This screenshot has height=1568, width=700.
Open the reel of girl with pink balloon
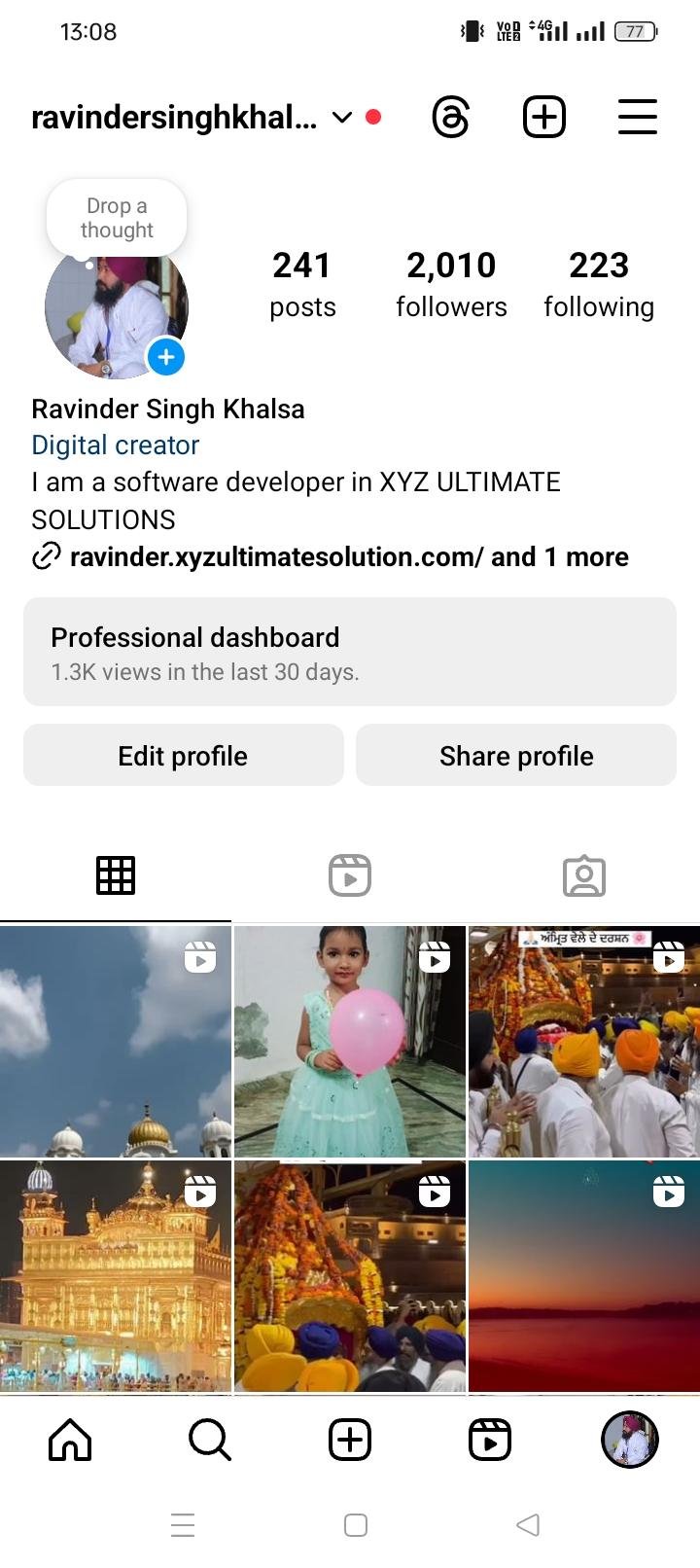tap(350, 1042)
